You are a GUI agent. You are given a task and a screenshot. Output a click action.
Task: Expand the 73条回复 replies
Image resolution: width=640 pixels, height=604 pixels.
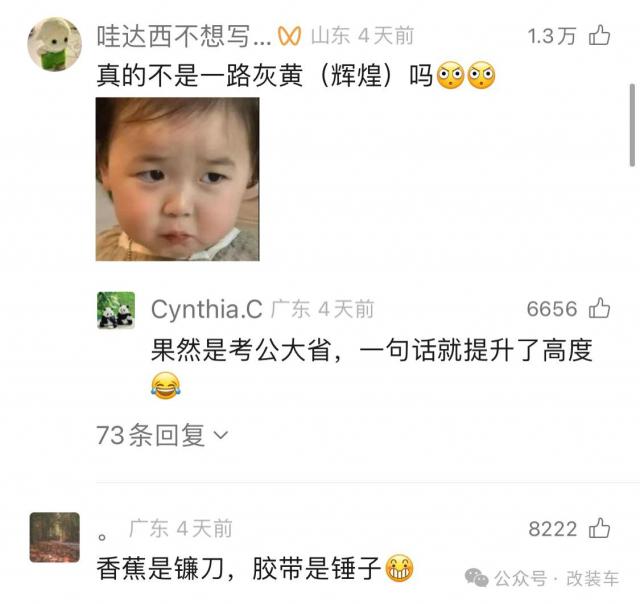[162, 435]
